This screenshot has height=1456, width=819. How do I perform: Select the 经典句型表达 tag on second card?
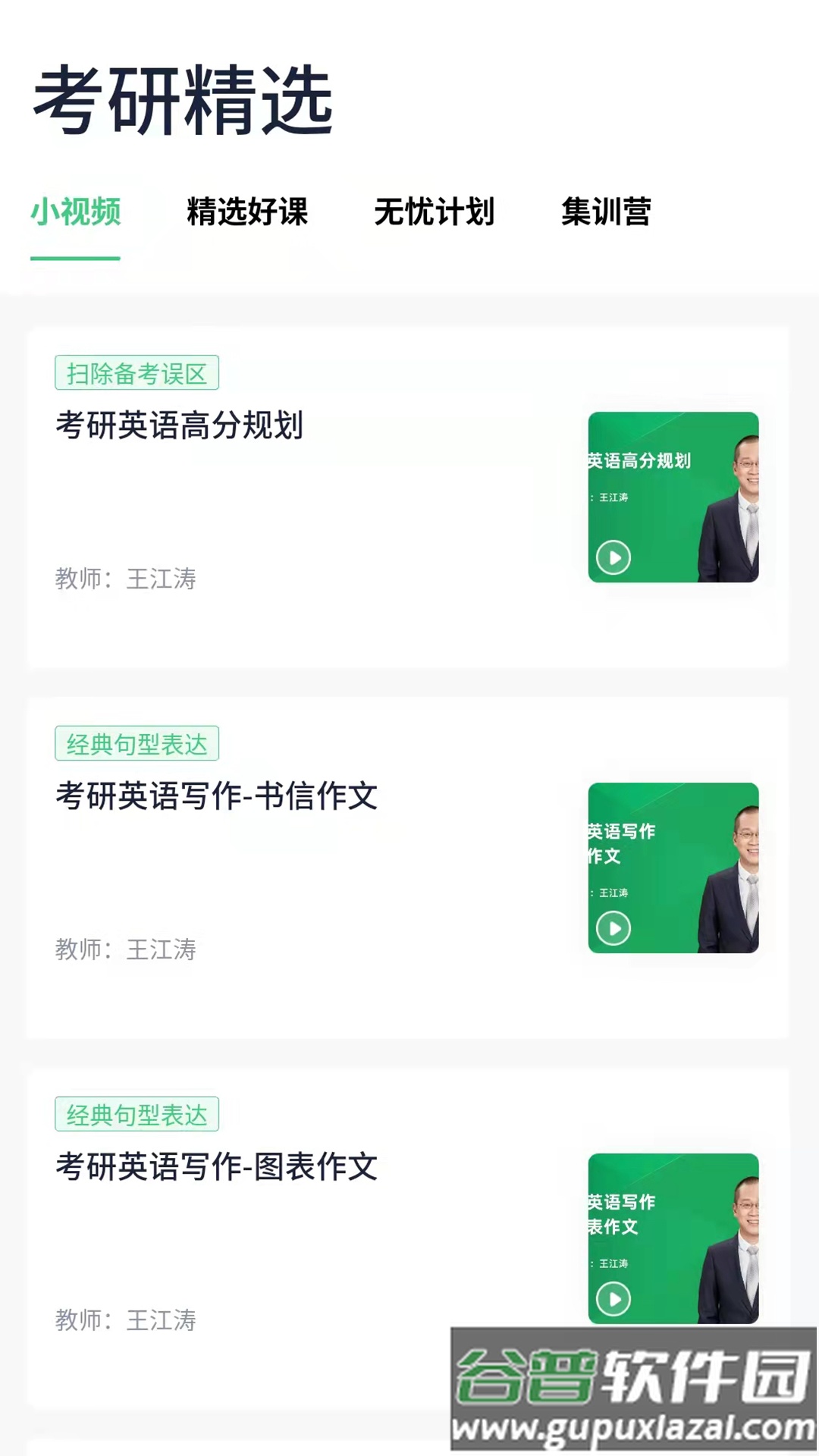pyautogui.click(x=138, y=743)
